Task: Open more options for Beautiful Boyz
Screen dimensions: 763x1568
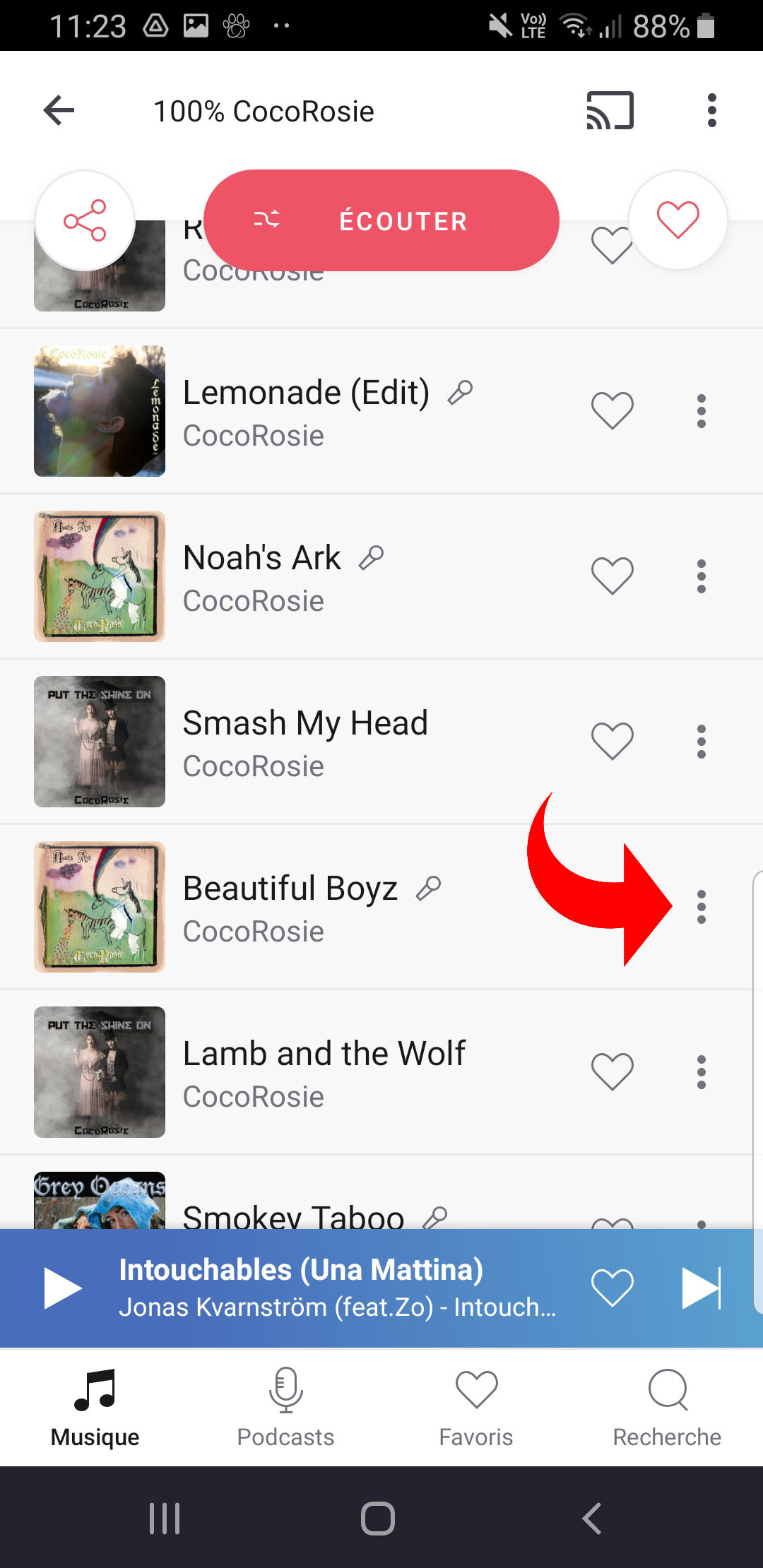Action: tap(701, 907)
